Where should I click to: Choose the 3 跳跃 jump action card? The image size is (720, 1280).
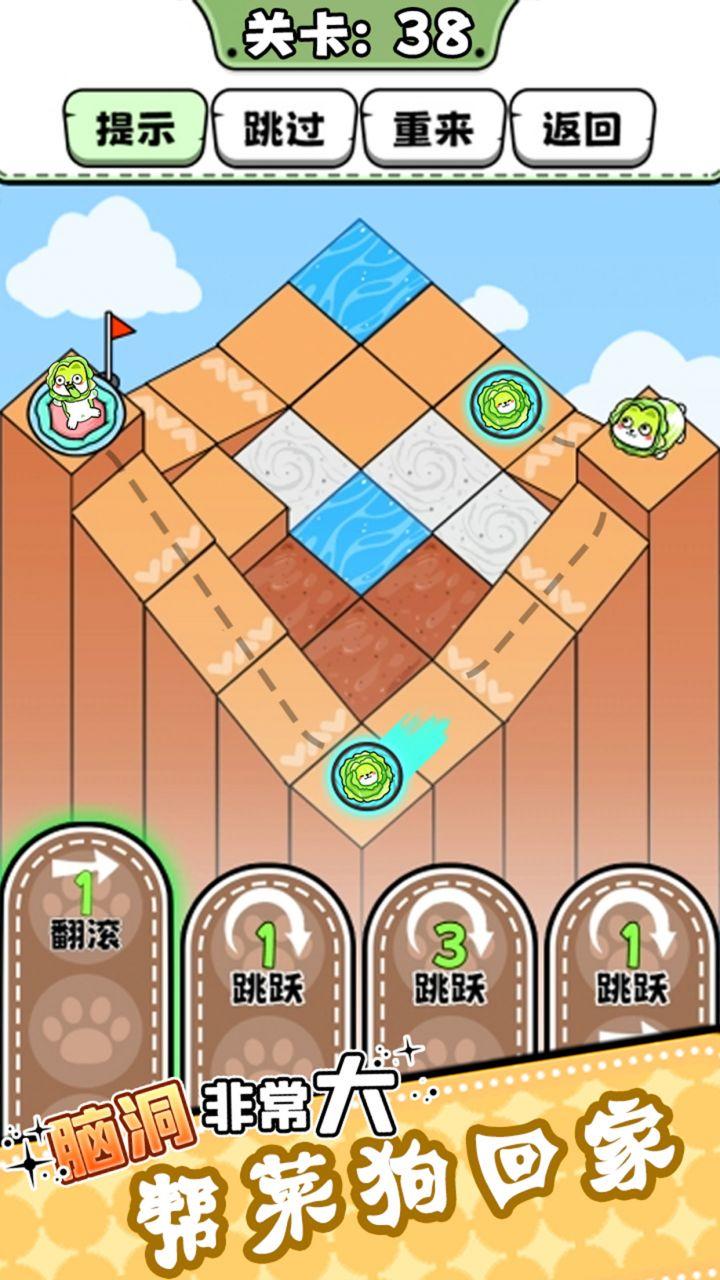point(449,960)
